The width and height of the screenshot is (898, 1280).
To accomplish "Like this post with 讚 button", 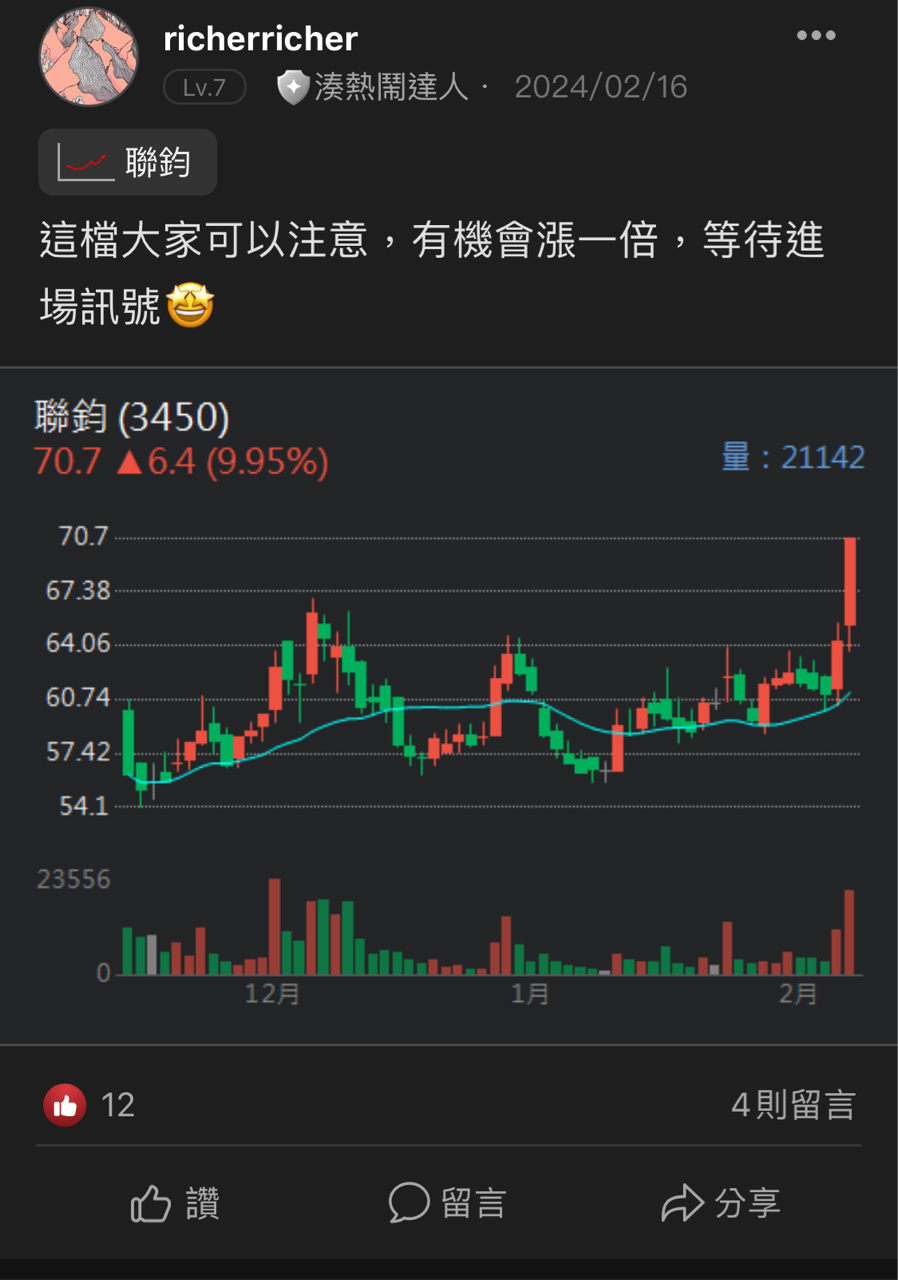I will [175, 1203].
